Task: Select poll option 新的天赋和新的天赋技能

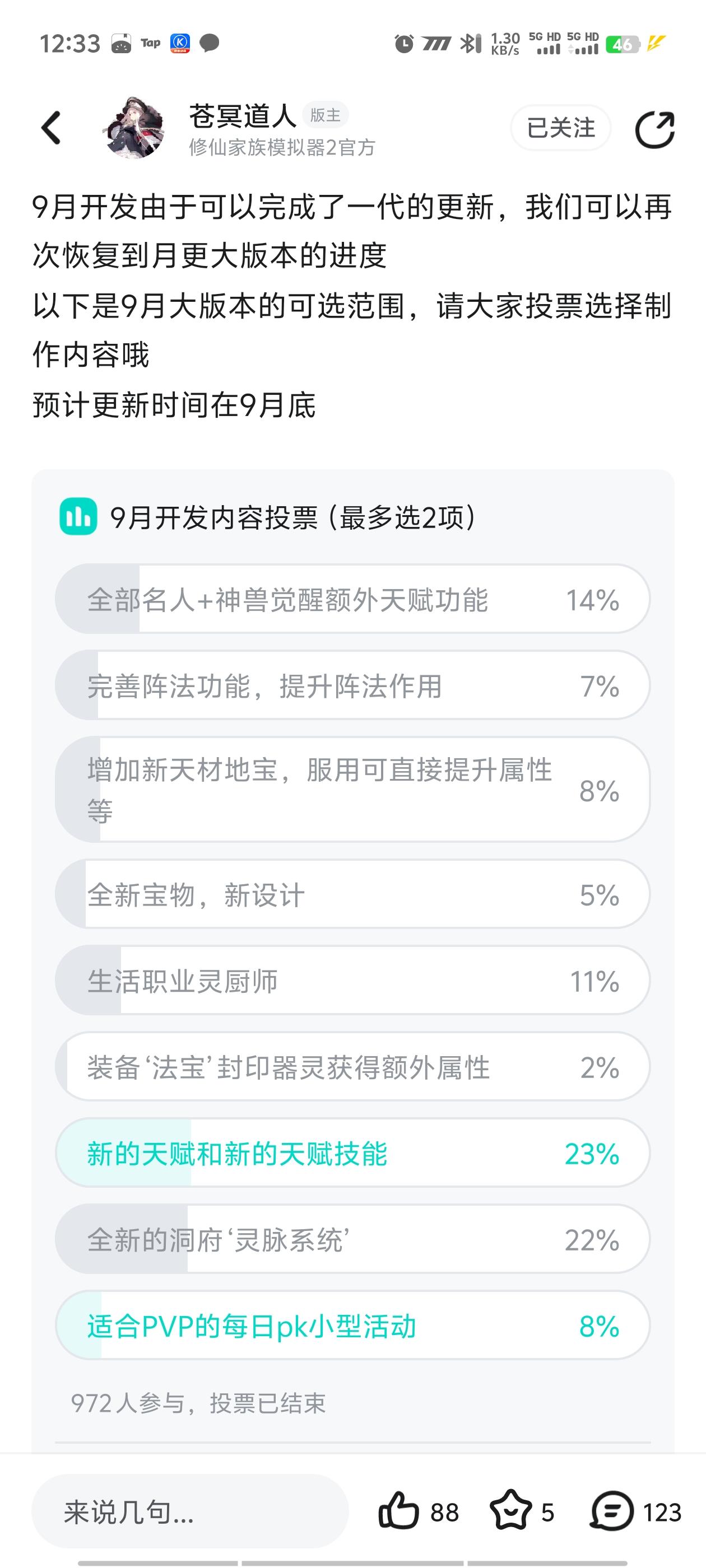Action: coord(351,1153)
